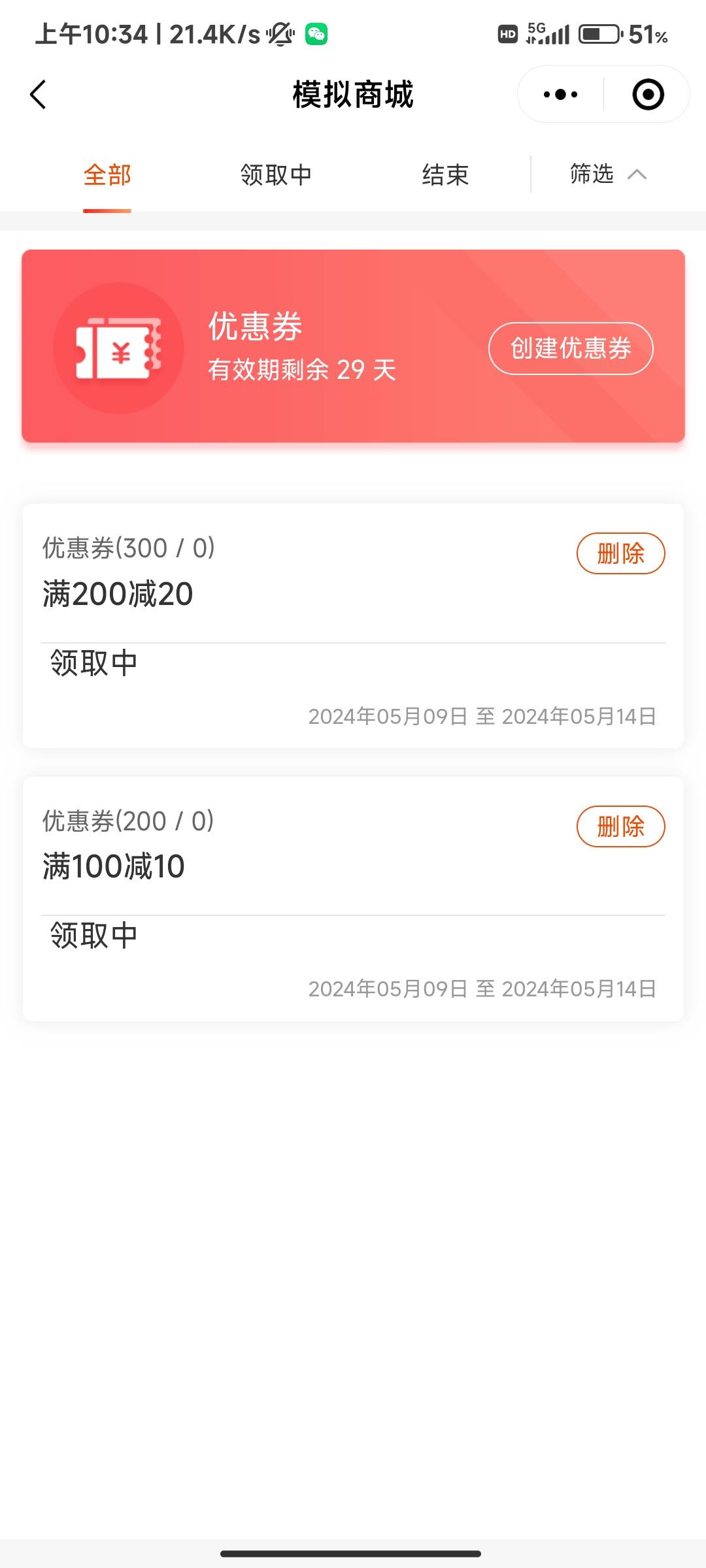
Task: Tap the 创建优惠券 button
Action: pos(571,348)
